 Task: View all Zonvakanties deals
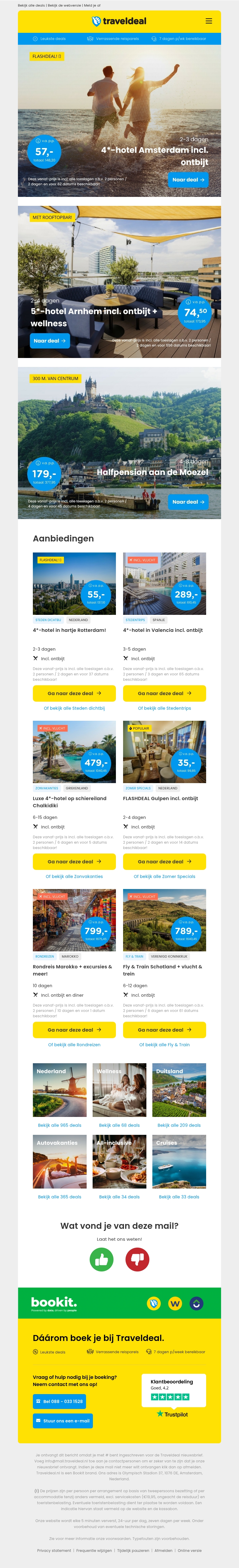(74, 876)
